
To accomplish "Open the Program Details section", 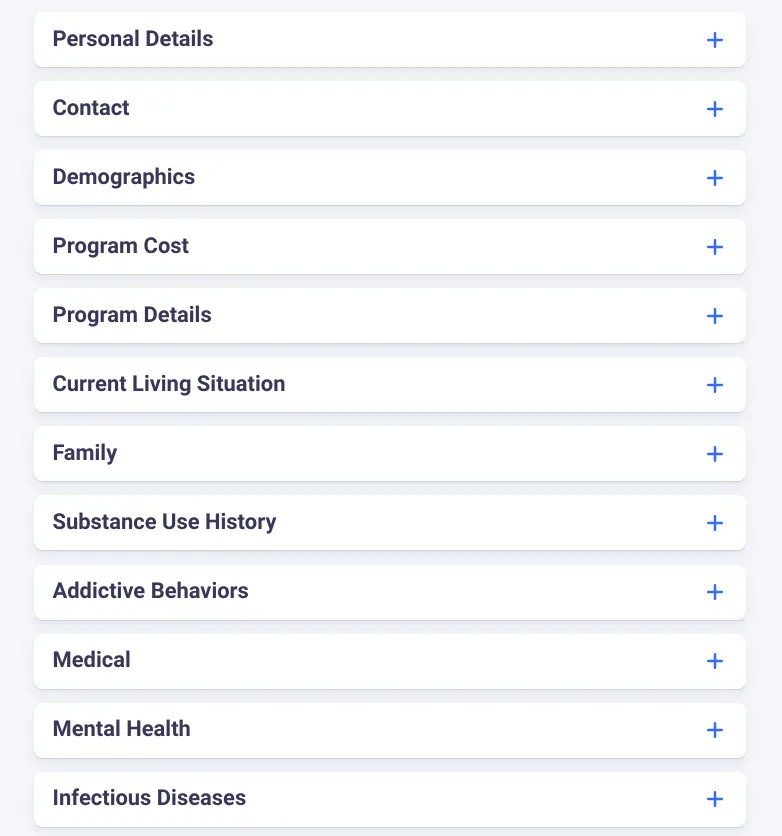I will [715, 316].
